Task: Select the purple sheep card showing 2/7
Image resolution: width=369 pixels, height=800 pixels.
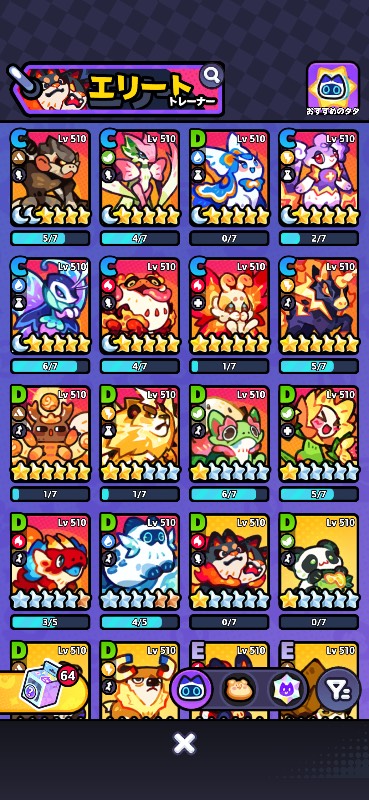Action: coord(319,178)
